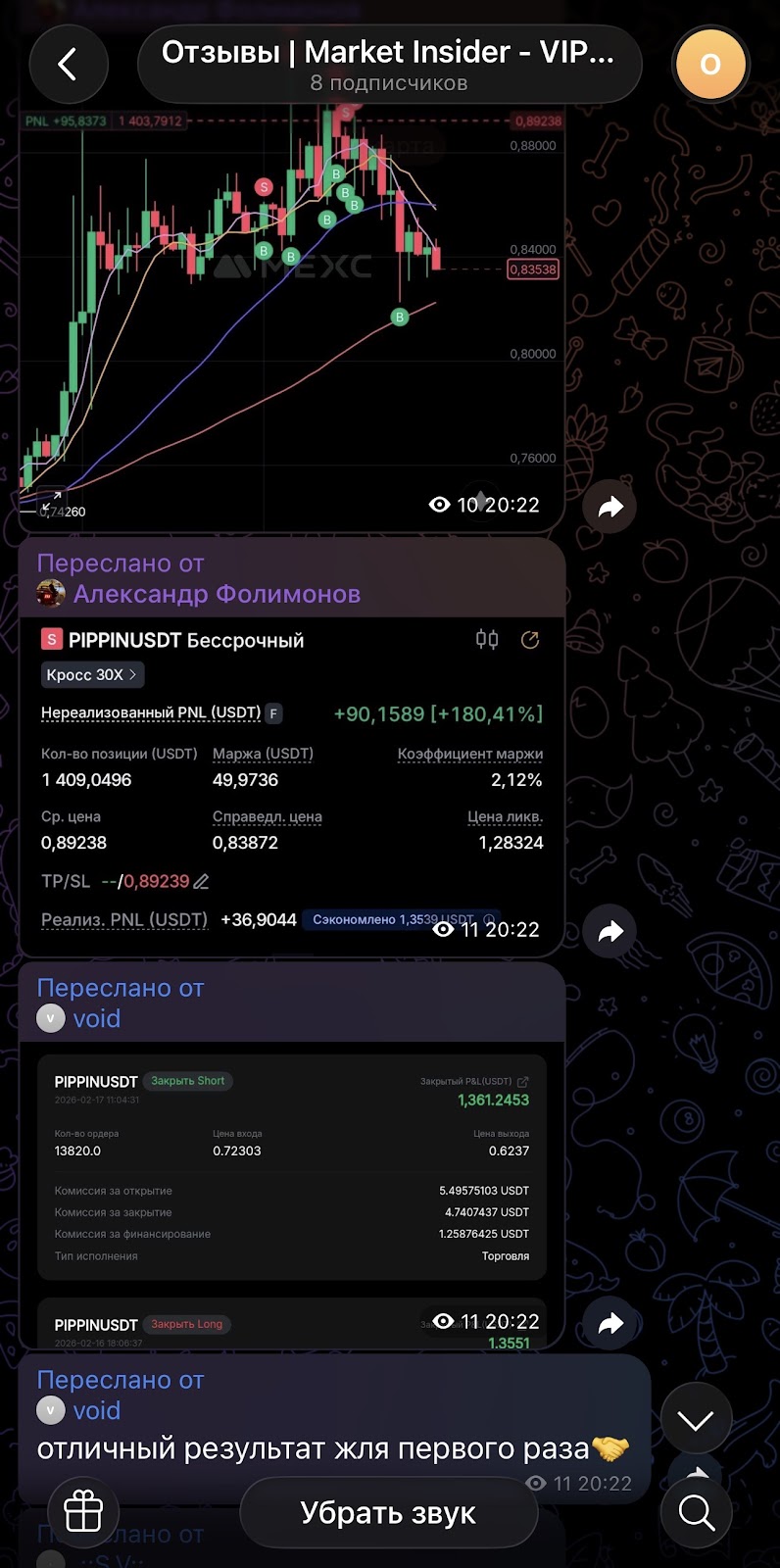Open void's closed Short screenshot
780x1568 pixels.
tap(291, 1166)
